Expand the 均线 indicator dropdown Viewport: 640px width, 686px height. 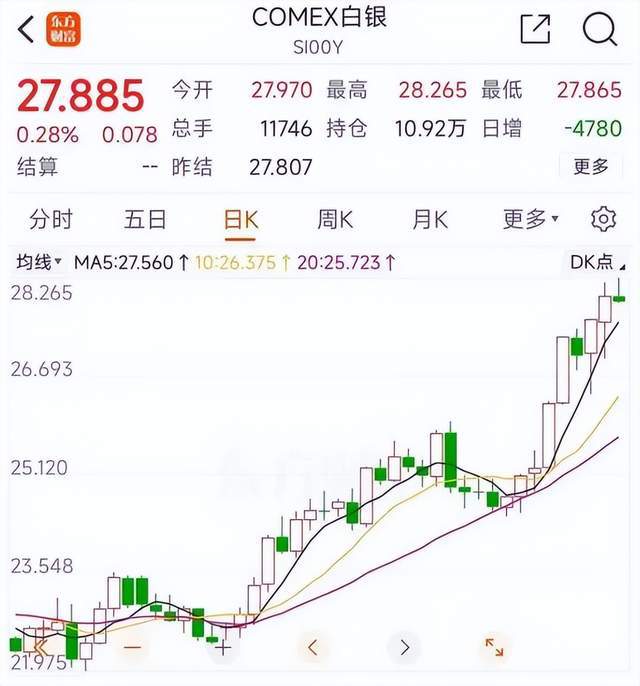click(x=38, y=263)
